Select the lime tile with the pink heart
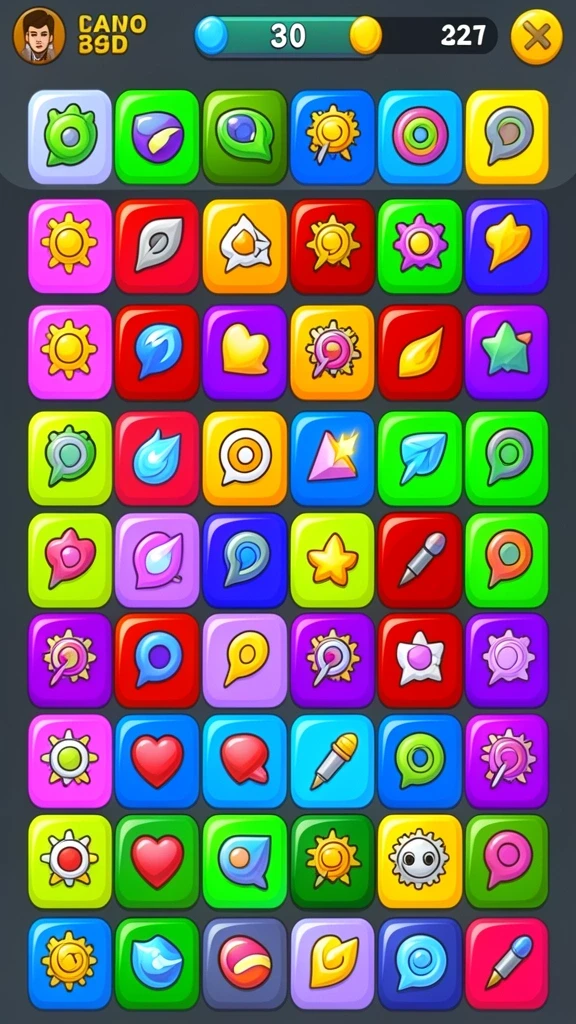Viewport: 576px width, 1024px height. 70,560
